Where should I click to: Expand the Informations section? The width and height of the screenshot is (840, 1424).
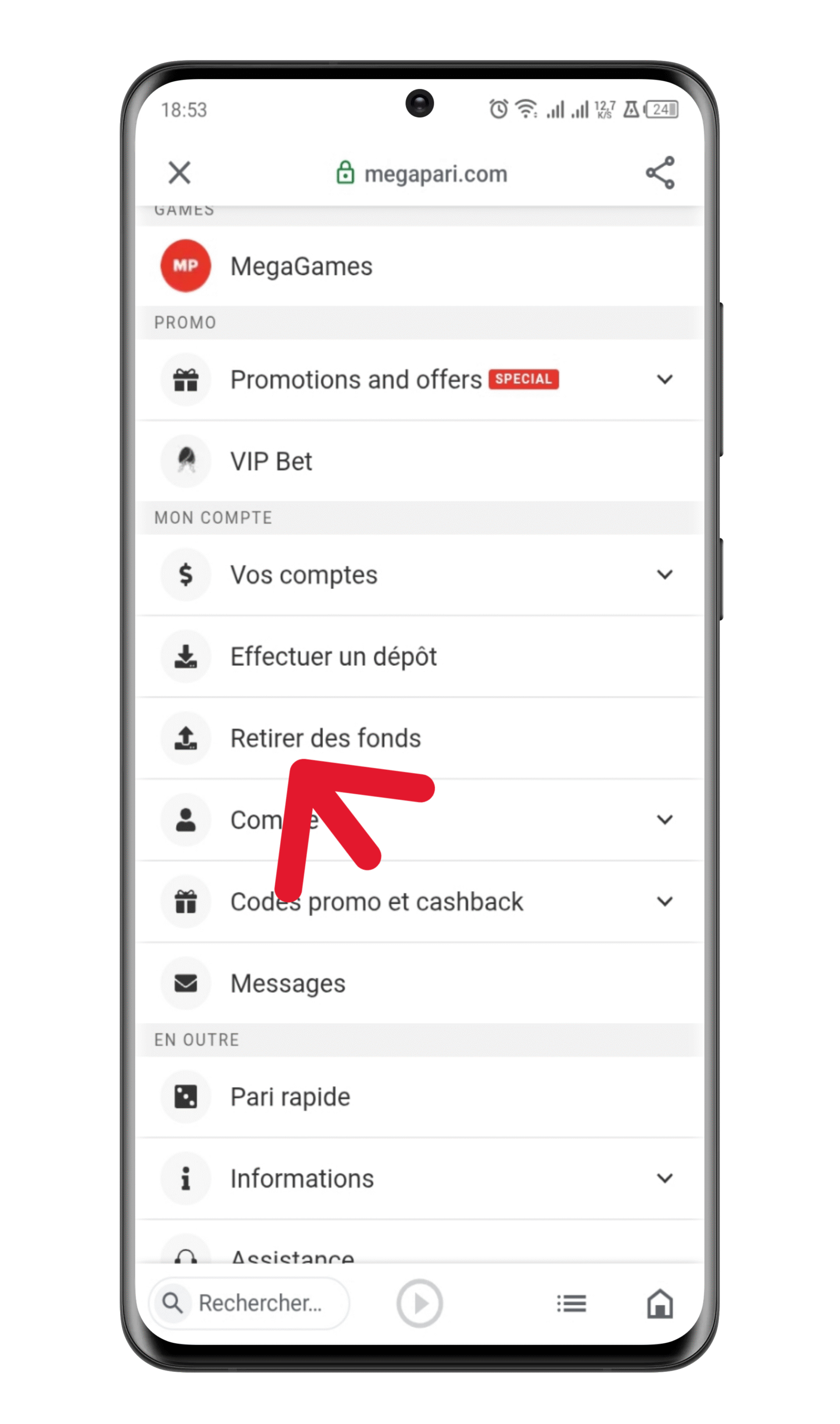[x=664, y=1179]
